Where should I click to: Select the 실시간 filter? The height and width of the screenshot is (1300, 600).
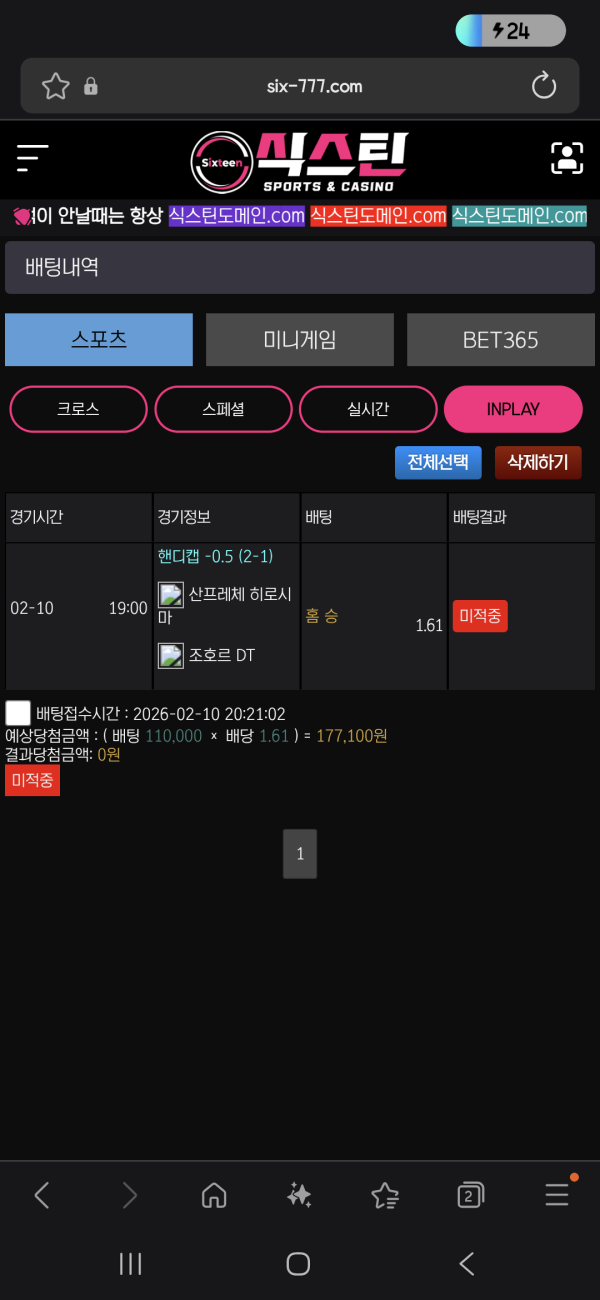(368, 409)
